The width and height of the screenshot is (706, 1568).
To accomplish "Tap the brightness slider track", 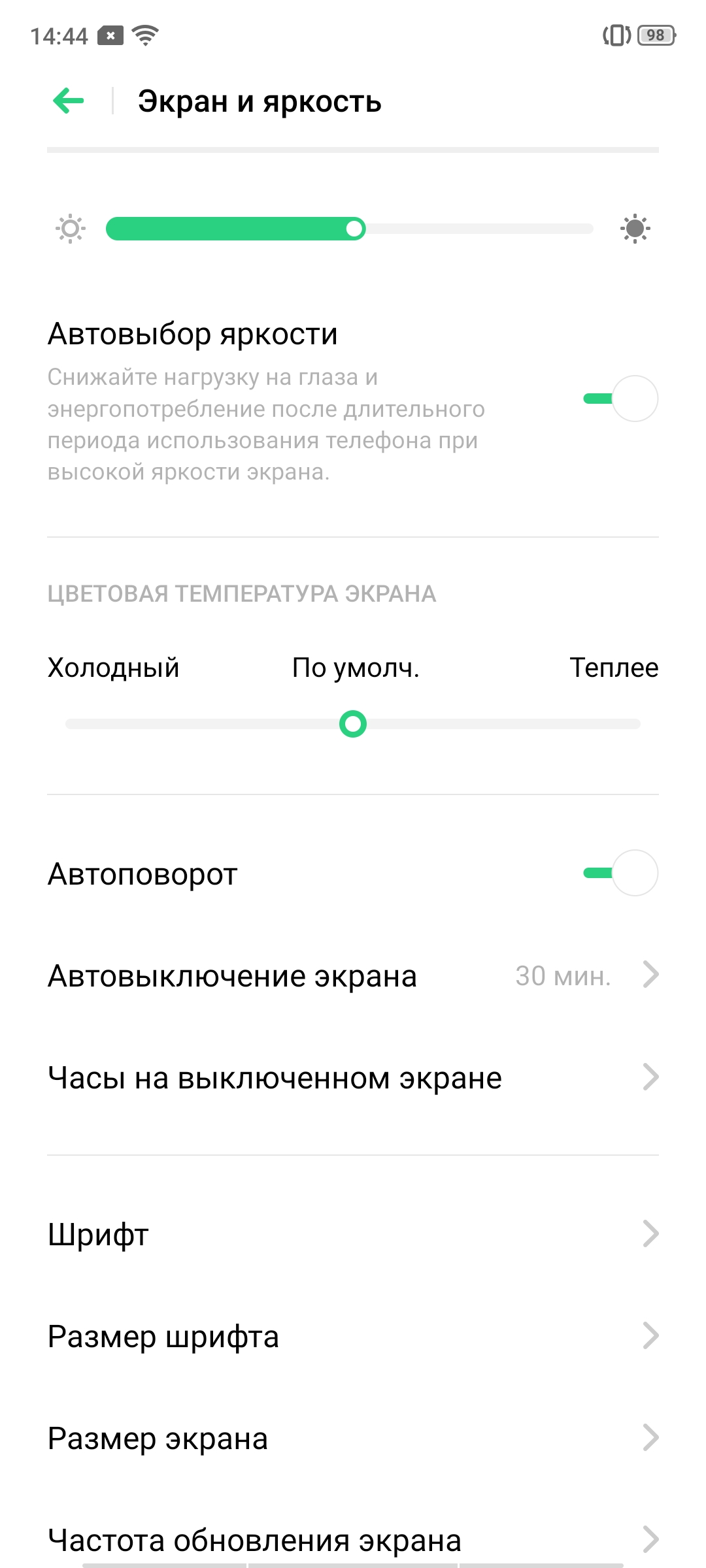I will [350, 229].
